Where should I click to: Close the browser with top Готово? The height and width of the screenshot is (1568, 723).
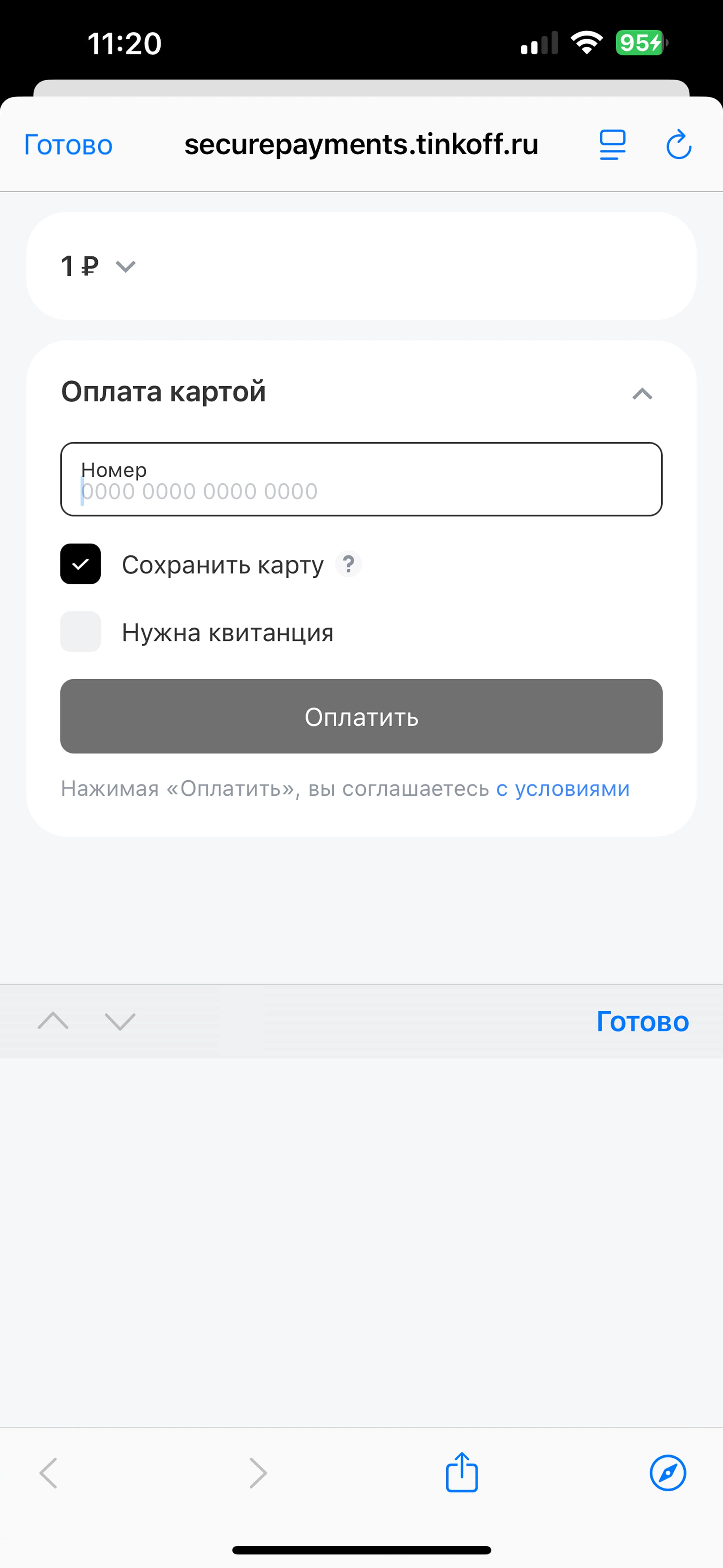[68, 145]
